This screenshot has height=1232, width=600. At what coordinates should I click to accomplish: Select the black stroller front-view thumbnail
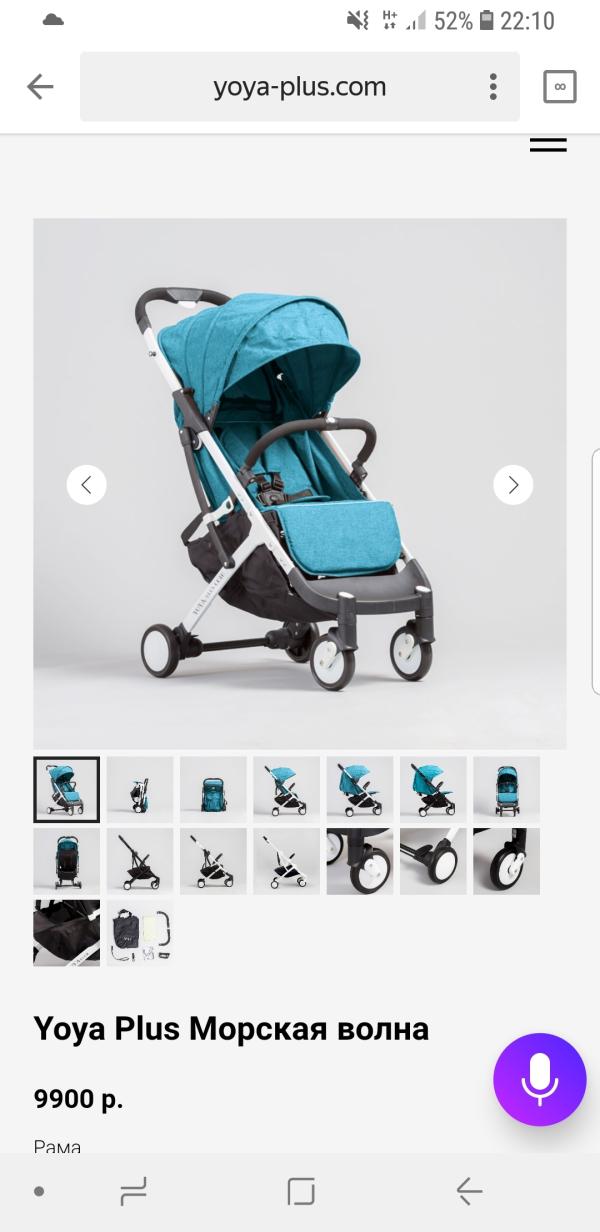point(66,861)
